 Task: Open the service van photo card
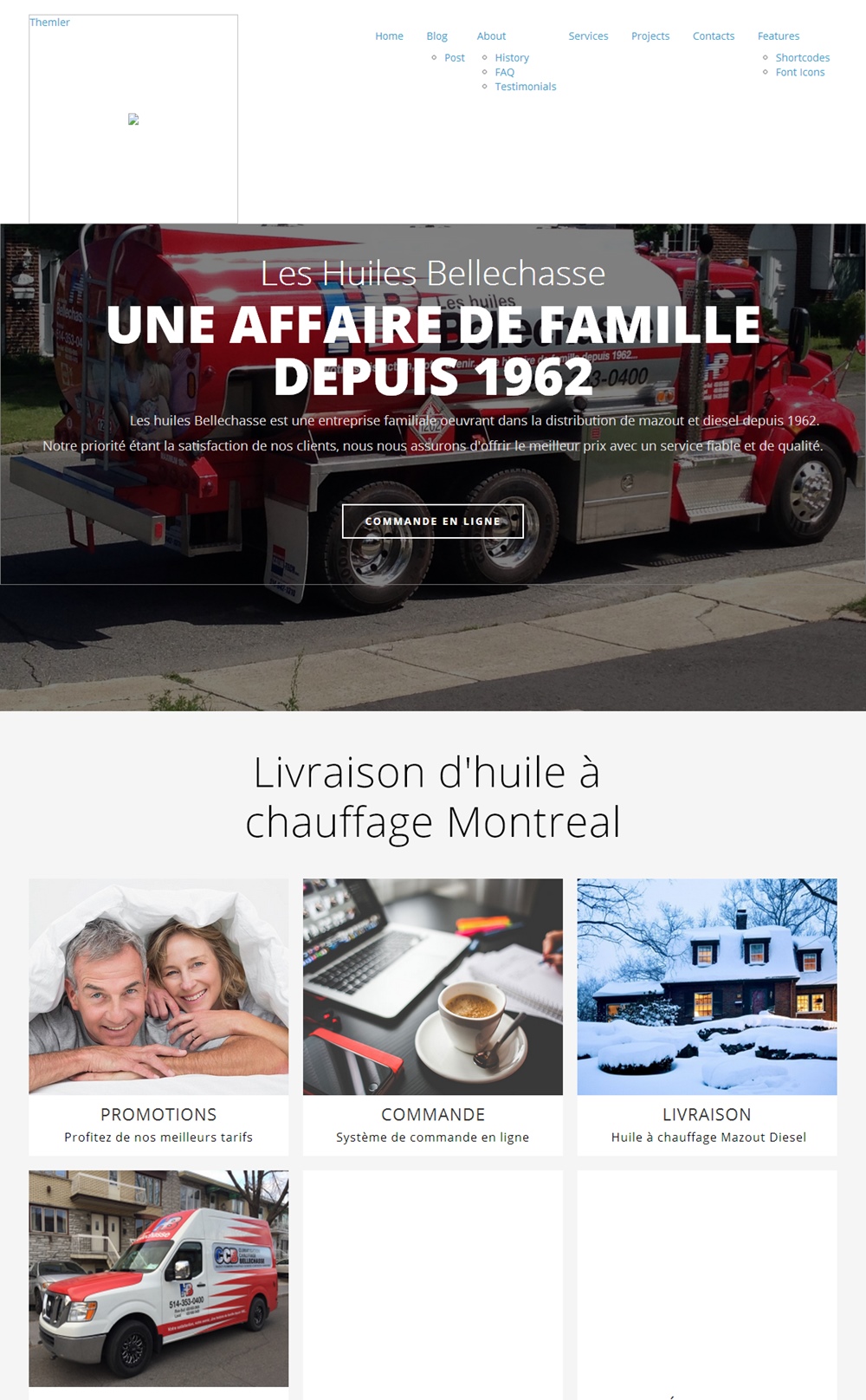pyautogui.click(x=158, y=1279)
